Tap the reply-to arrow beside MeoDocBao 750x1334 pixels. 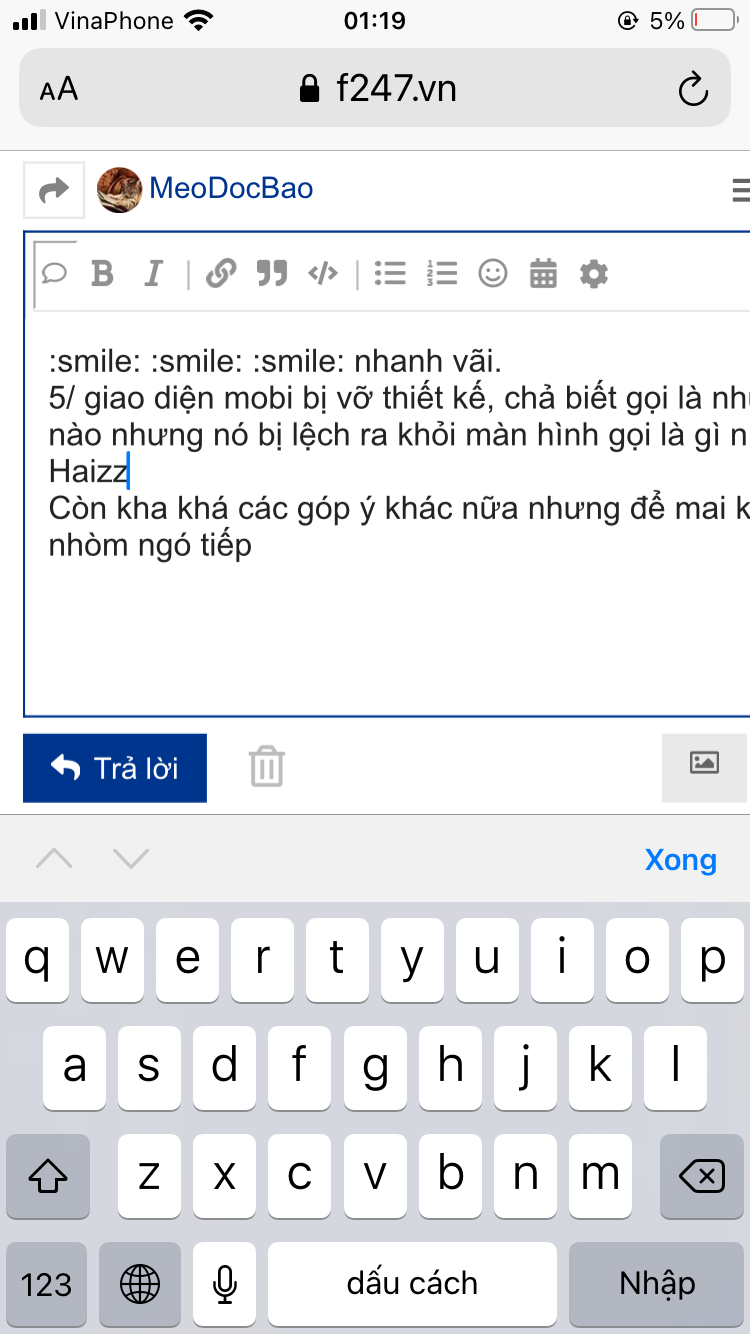click(x=54, y=189)
